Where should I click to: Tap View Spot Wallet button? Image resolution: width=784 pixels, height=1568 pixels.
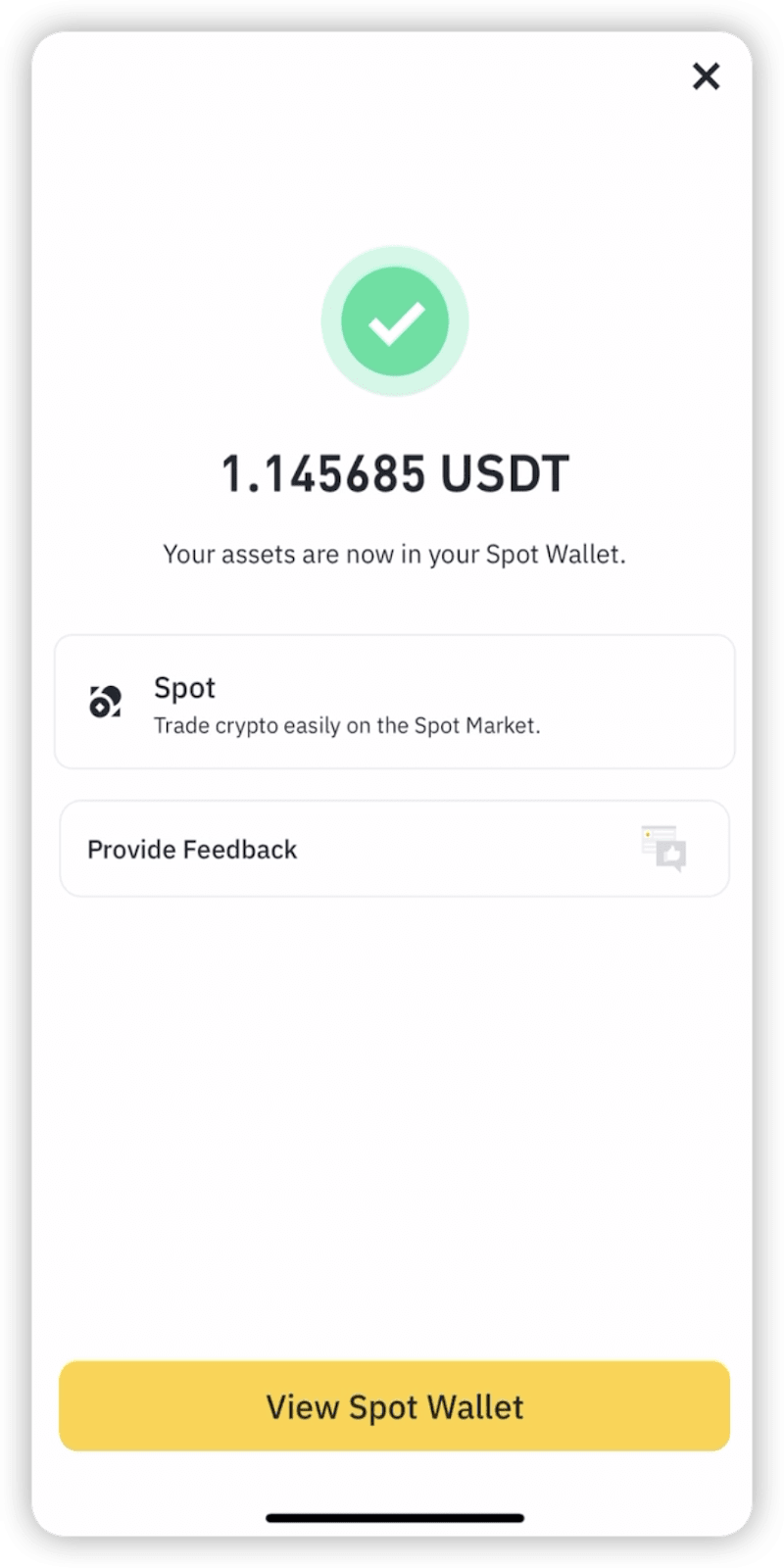pos(394,1406)
